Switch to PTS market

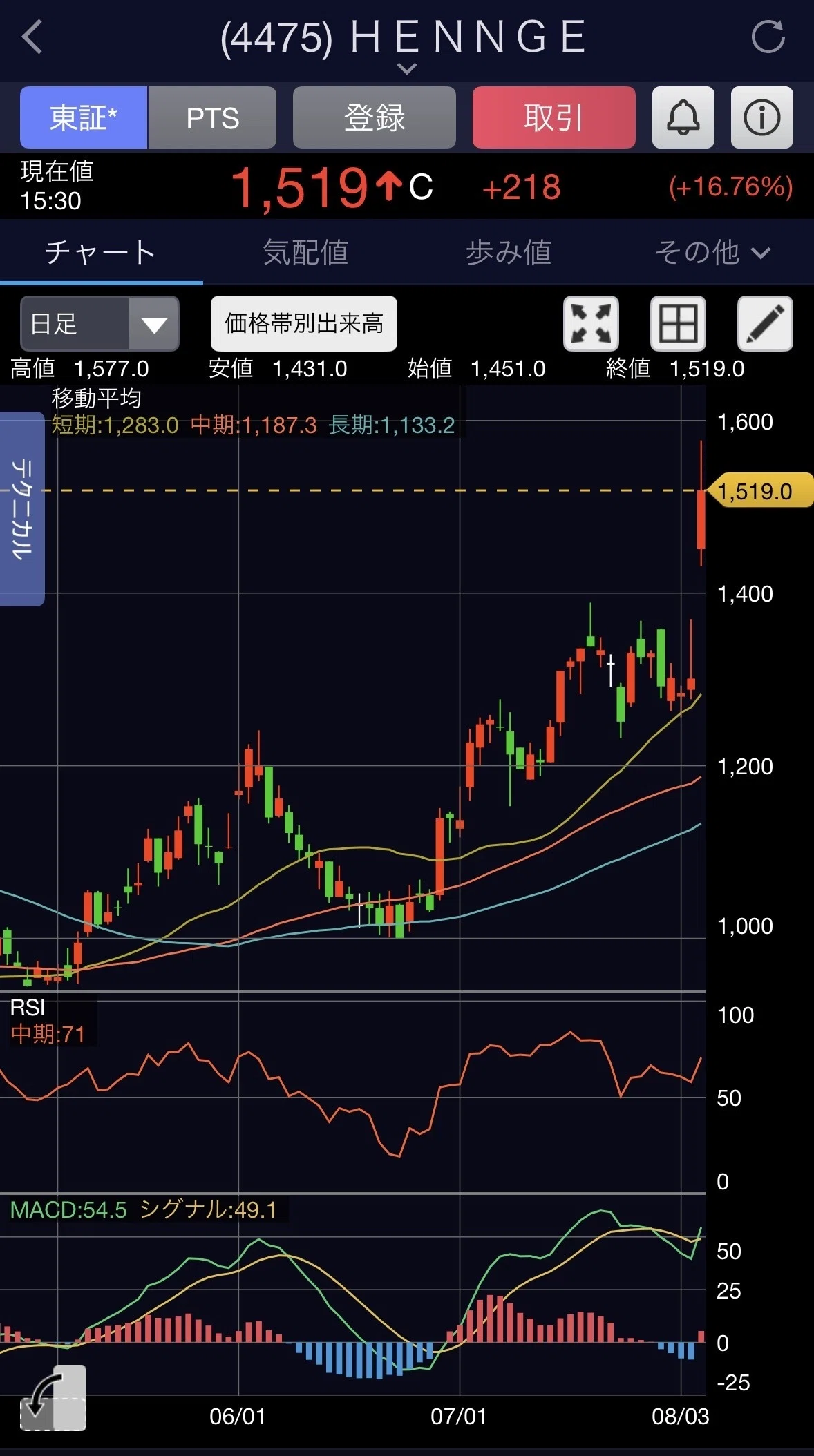tap(213, 117)
